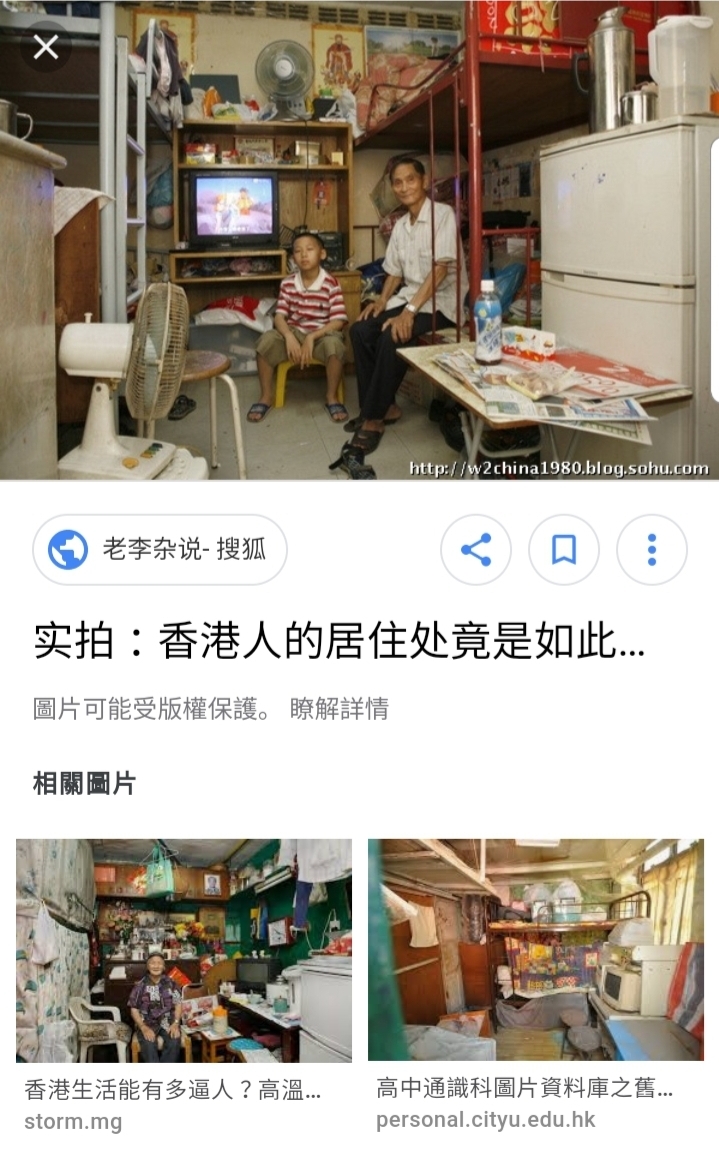Close the image viewer
Image resolution: width=719 pixels, height=1165 pixels.
click(46, 46)
